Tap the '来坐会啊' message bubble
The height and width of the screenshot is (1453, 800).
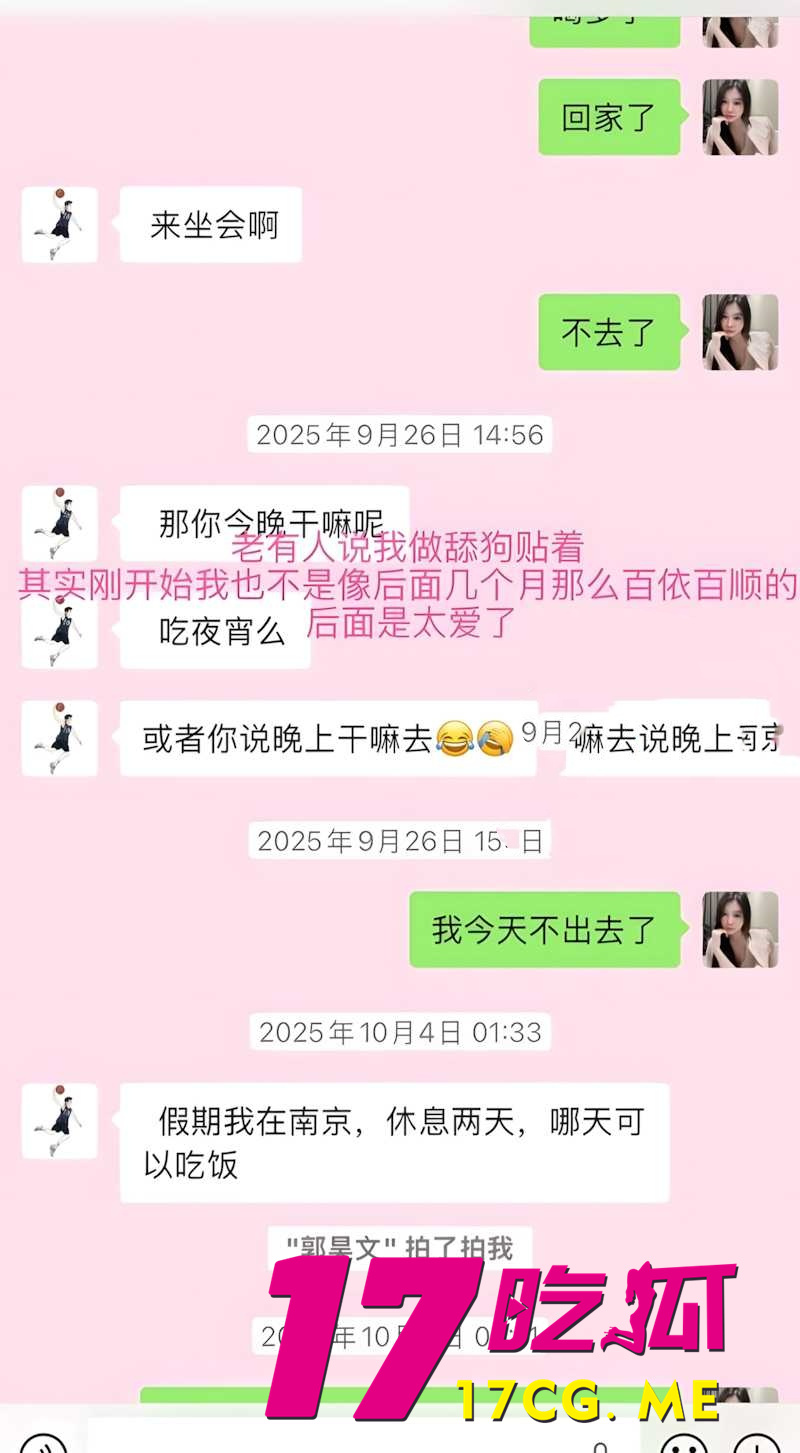click(x=210, y=224)
